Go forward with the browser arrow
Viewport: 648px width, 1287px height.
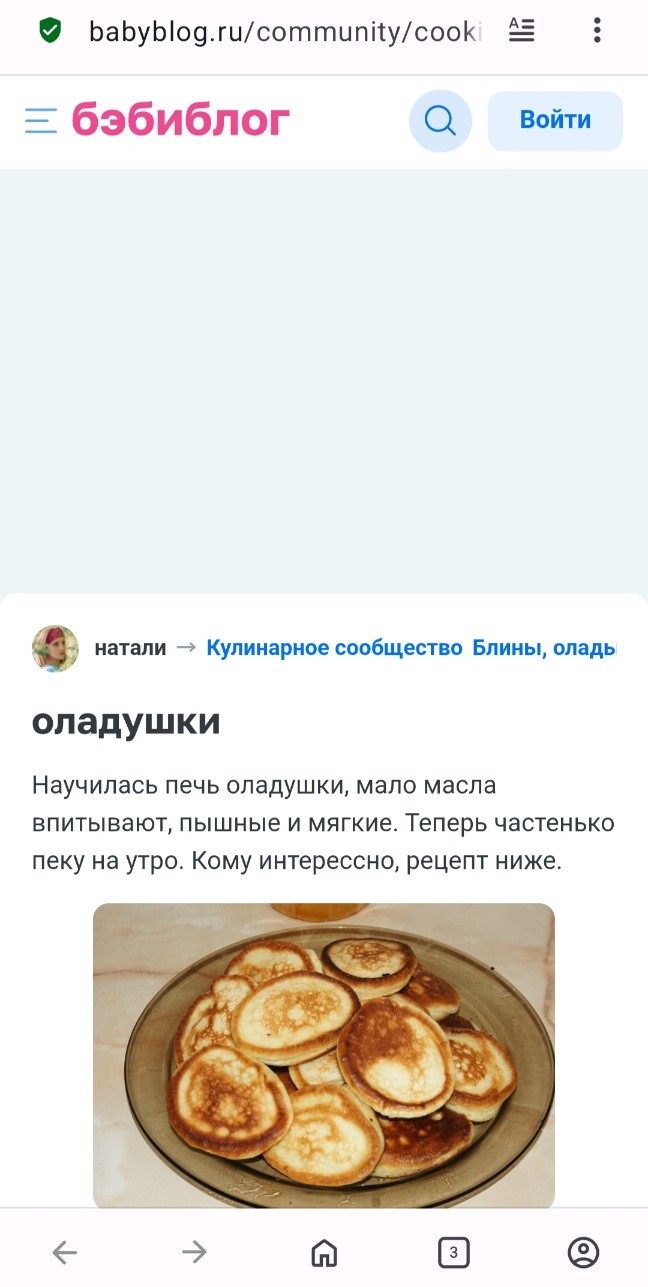194,1252
